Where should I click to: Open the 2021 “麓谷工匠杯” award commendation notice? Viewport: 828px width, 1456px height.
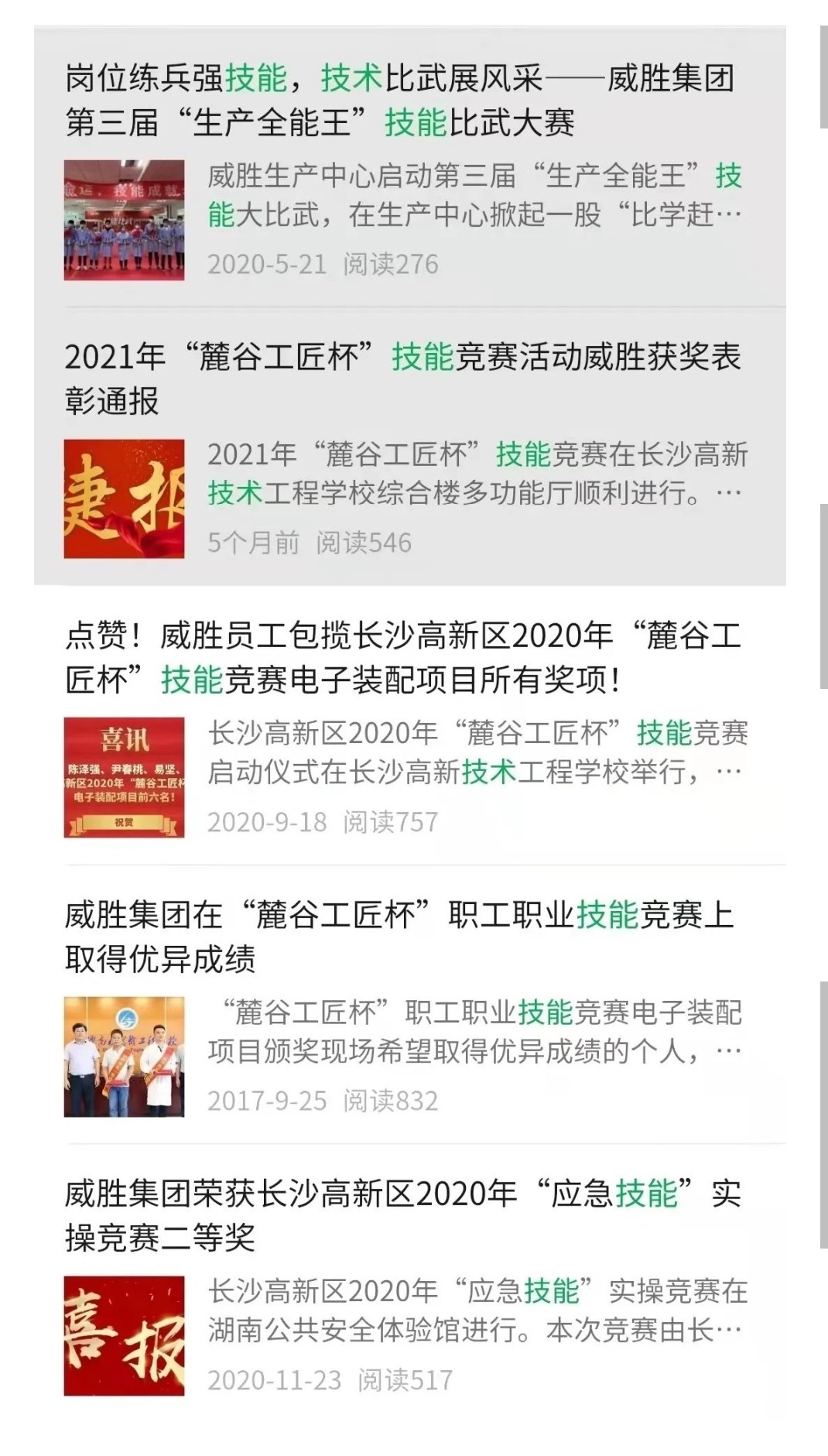click(402, 379)
